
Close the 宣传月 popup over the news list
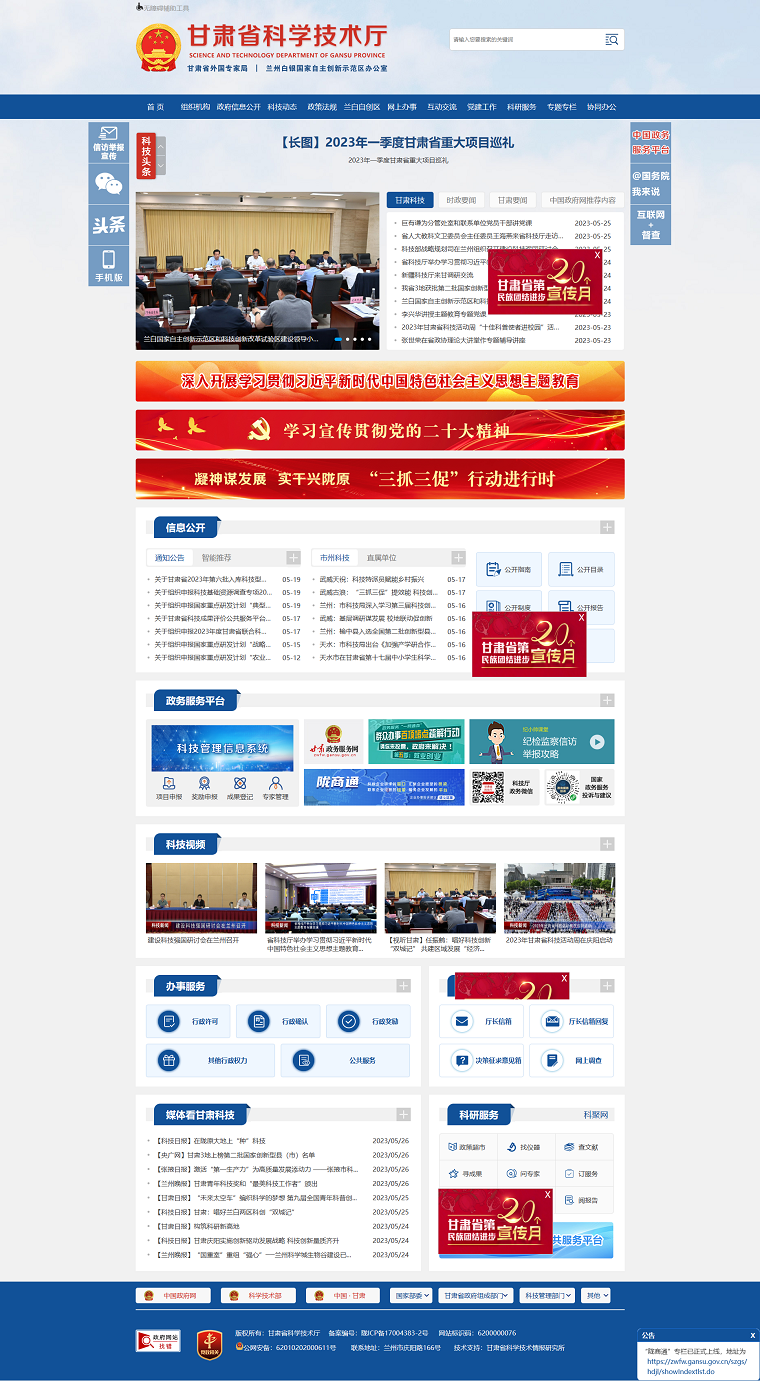point(597,256)
